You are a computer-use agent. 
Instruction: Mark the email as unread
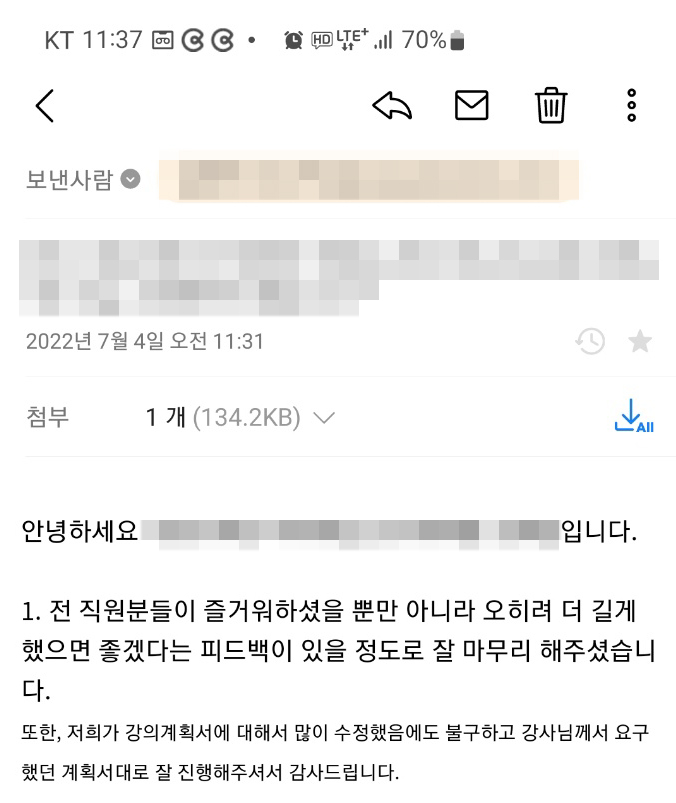[471, 105]
